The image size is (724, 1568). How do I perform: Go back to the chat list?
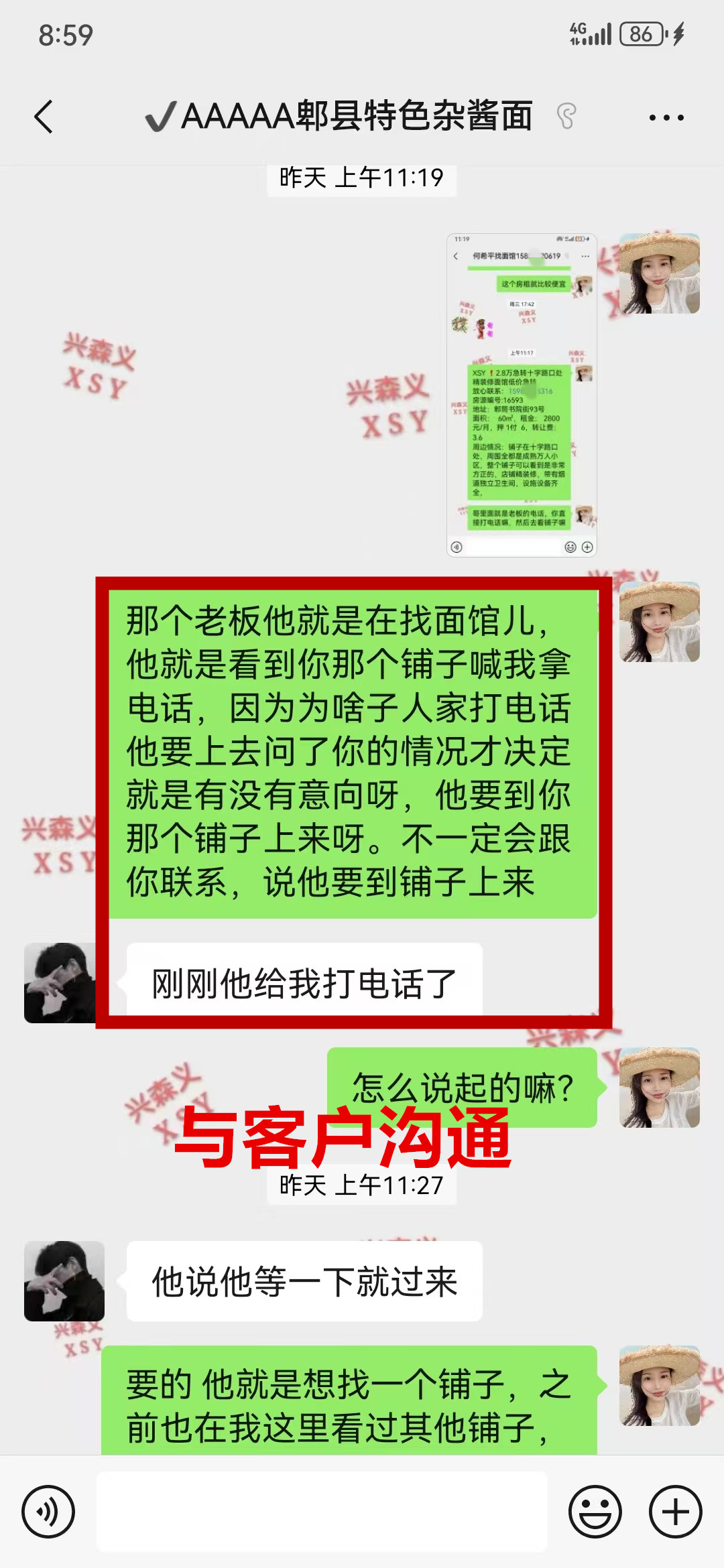click(44, 117)
